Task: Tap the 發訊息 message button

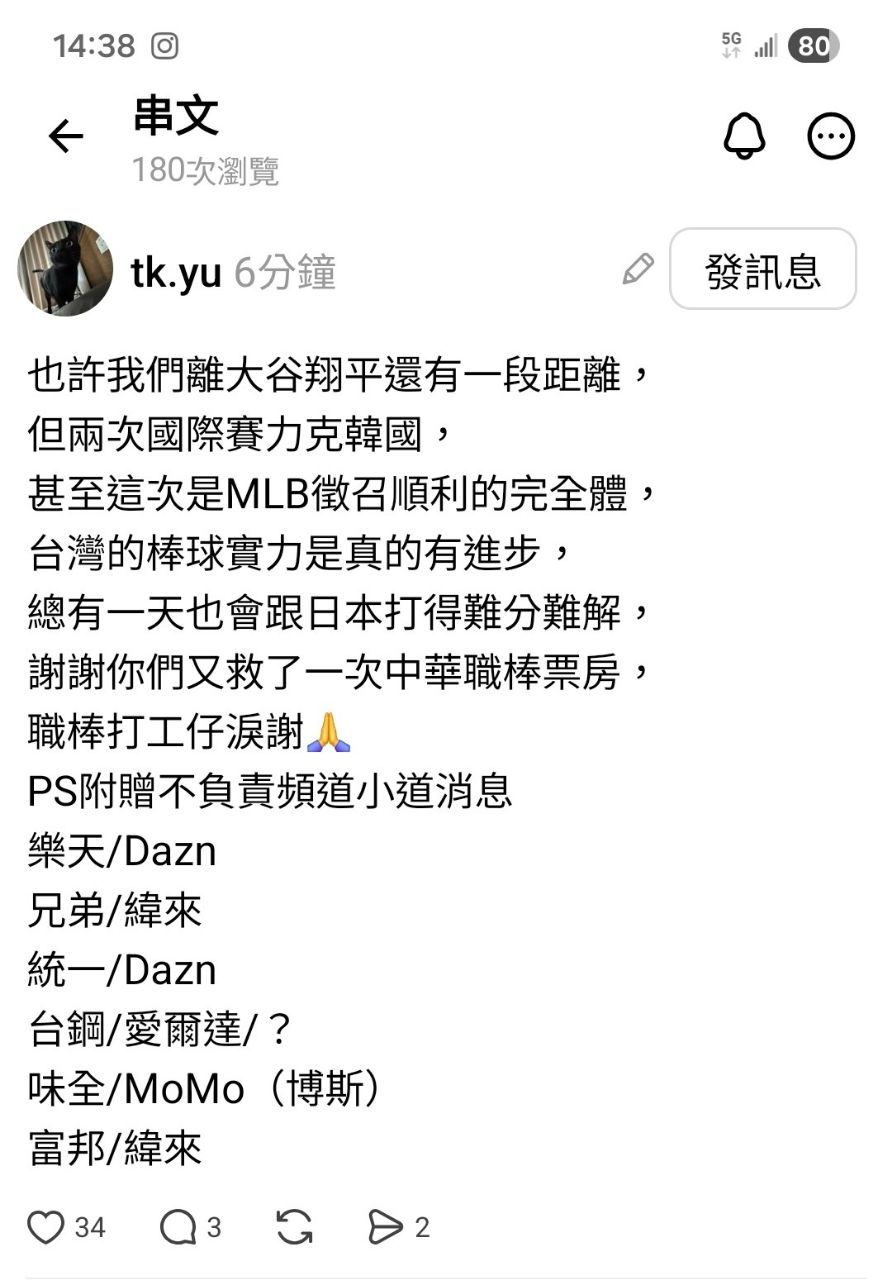Action: 762,270
